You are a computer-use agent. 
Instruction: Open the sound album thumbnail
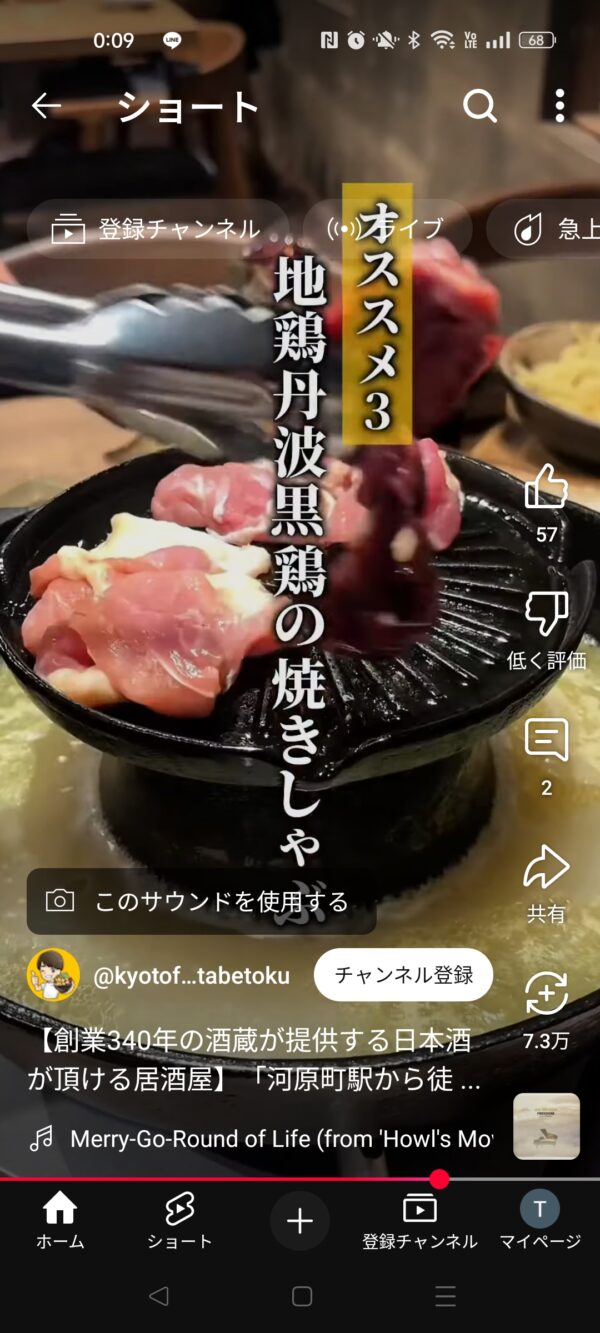(546, 1126)
